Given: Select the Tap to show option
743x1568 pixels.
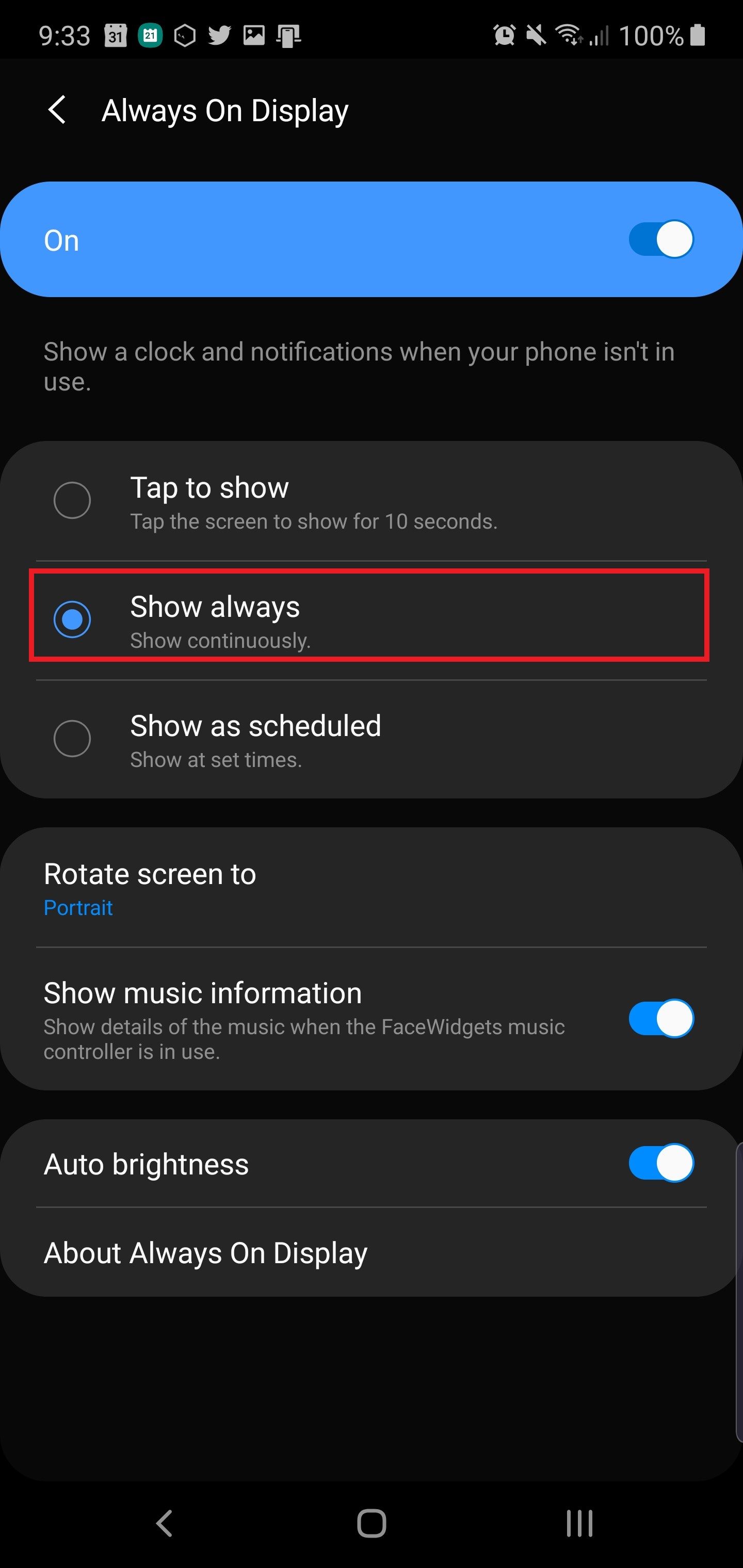Looking at the screenshot, I should [x=72, y=500].
